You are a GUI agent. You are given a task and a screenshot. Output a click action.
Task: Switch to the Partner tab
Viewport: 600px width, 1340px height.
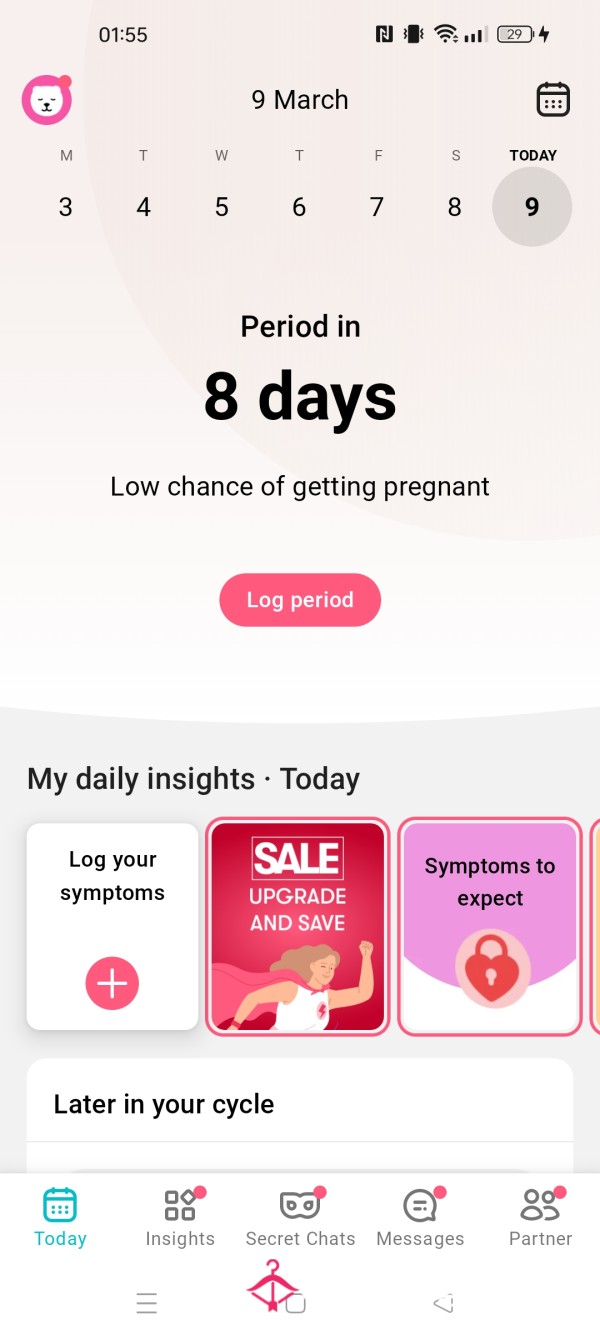[x=540, y=1218]
